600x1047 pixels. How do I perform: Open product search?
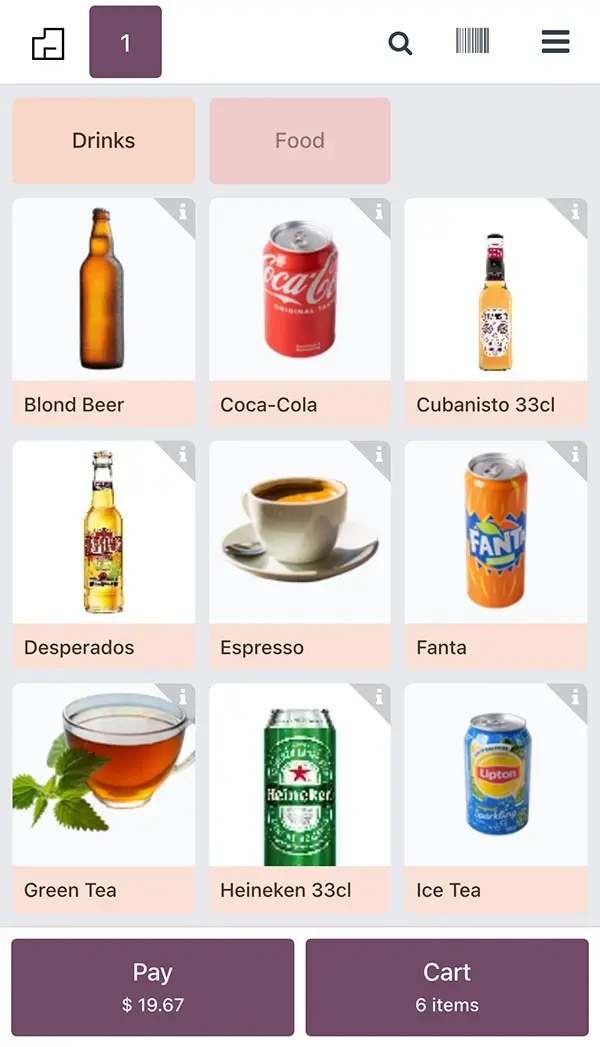point(400,43)
